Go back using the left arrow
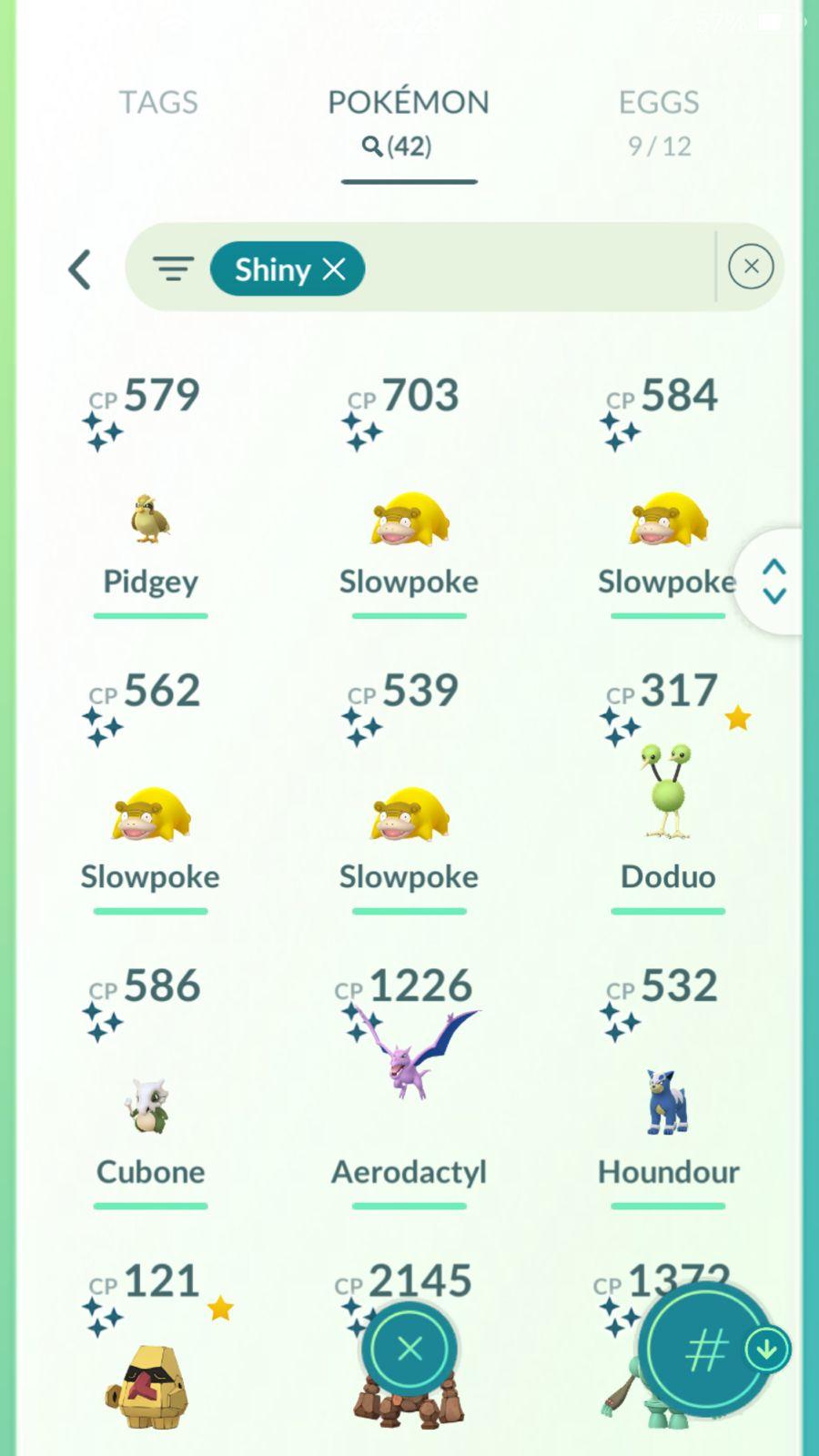 pos(80,269)
